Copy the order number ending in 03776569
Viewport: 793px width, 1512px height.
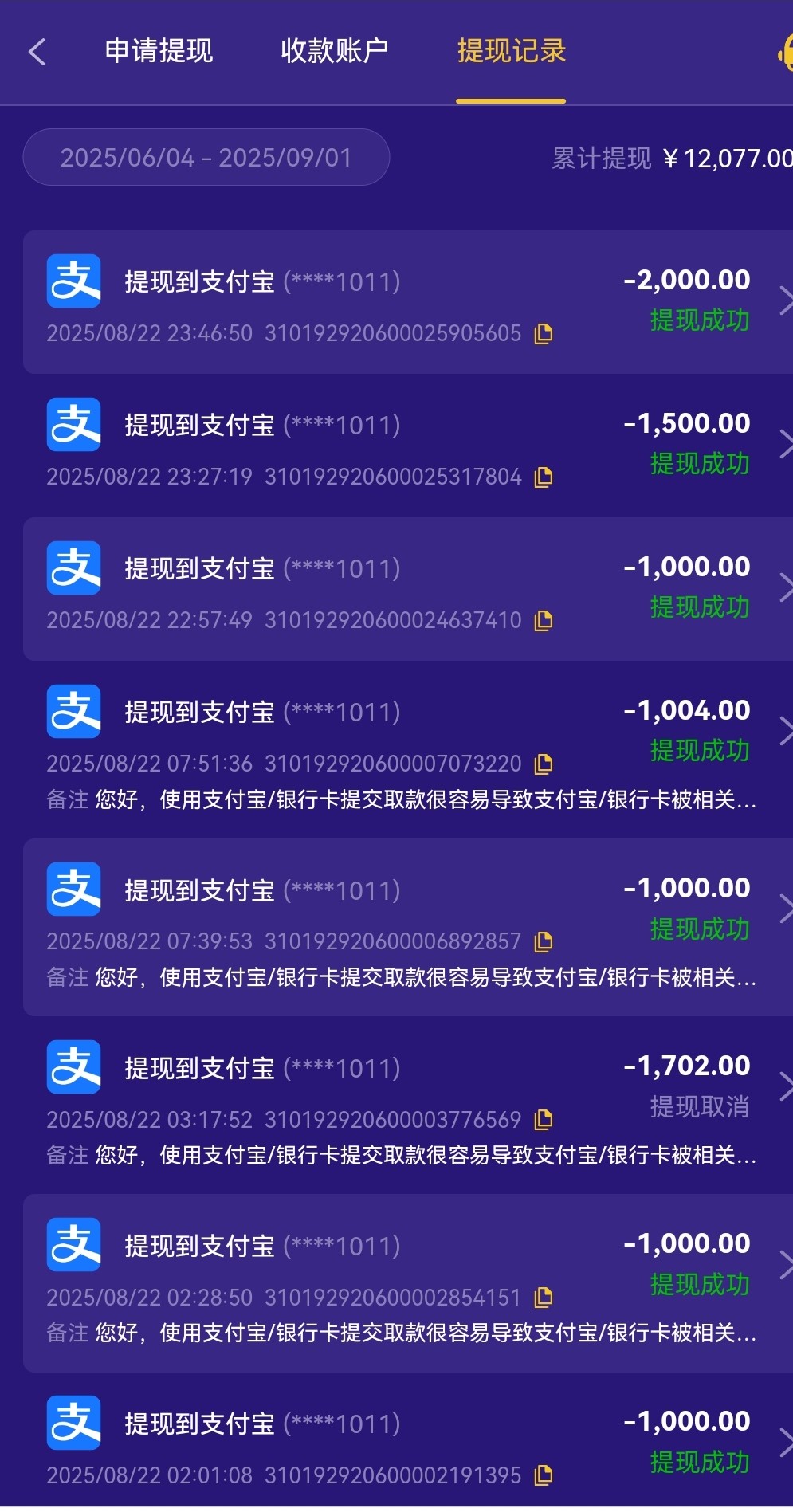tap(544, 1120)
